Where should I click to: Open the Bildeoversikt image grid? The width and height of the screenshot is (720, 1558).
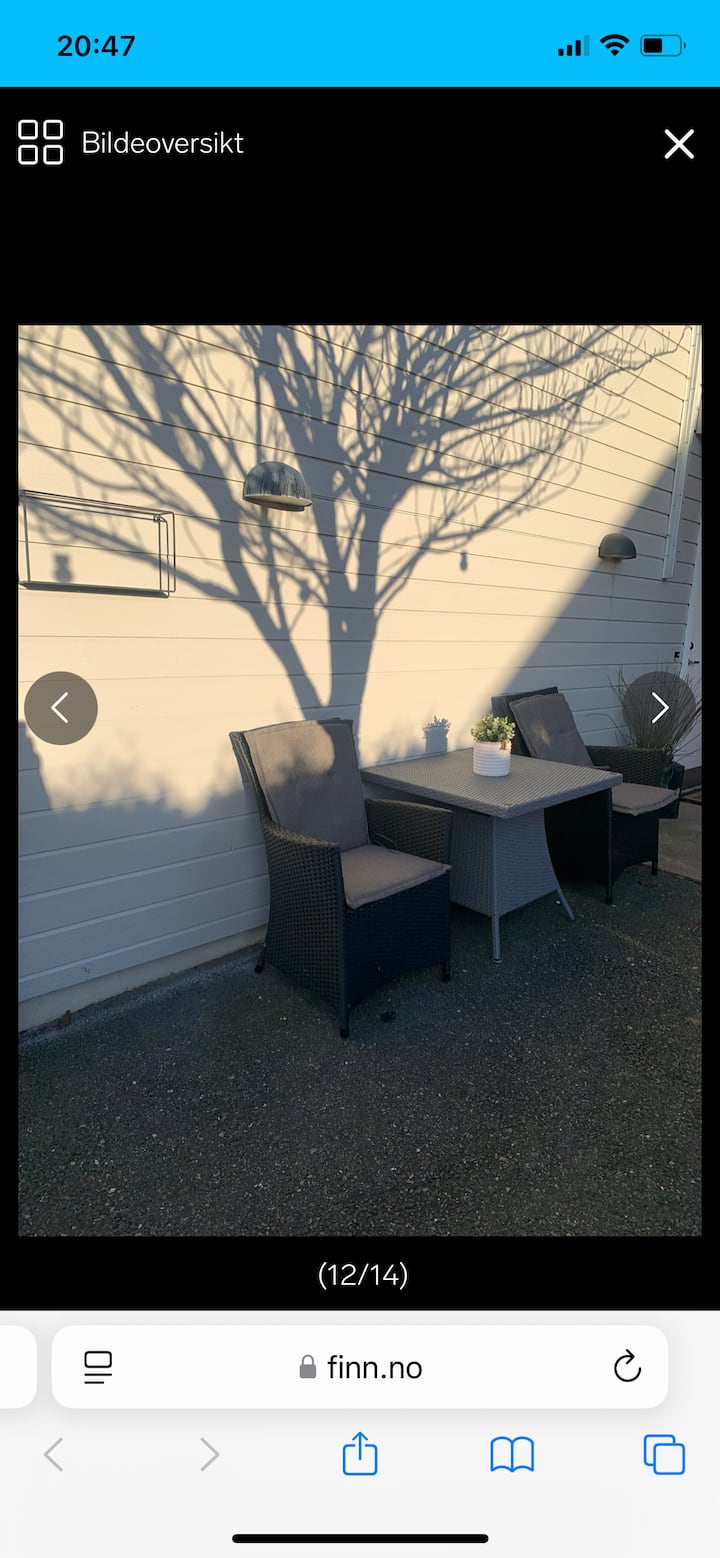click(x=130, y=143)
